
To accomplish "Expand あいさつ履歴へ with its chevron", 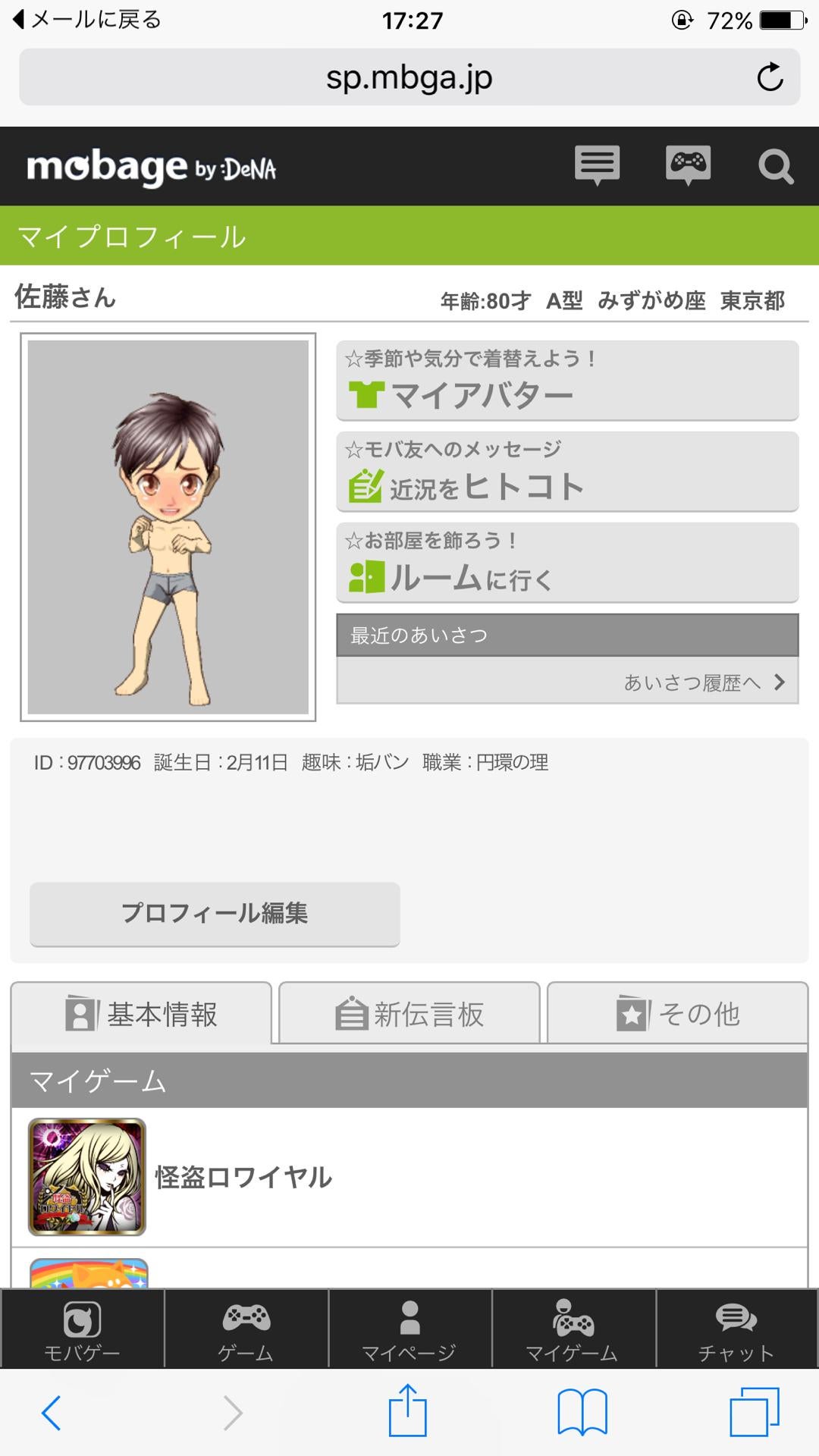I will point(779,682).
